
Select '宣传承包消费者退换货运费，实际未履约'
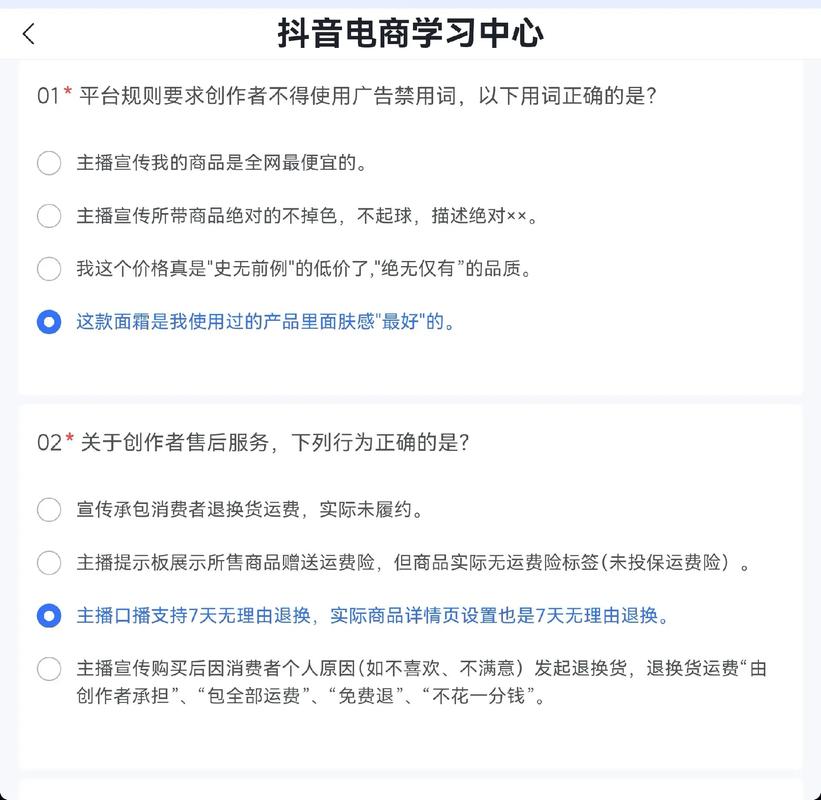click(x=49, y=509)
